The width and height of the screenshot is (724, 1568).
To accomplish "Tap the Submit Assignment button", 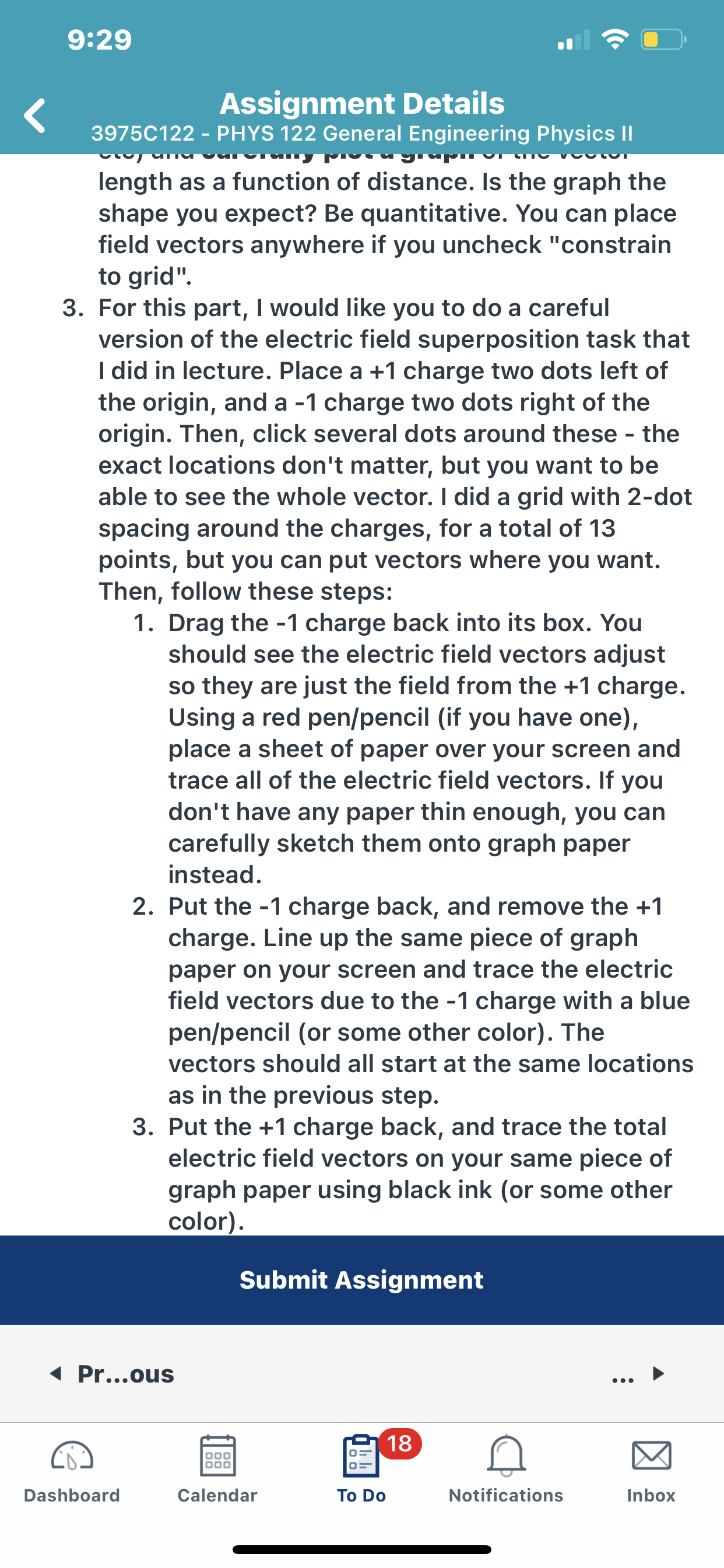I will [x=362, y=1280].
